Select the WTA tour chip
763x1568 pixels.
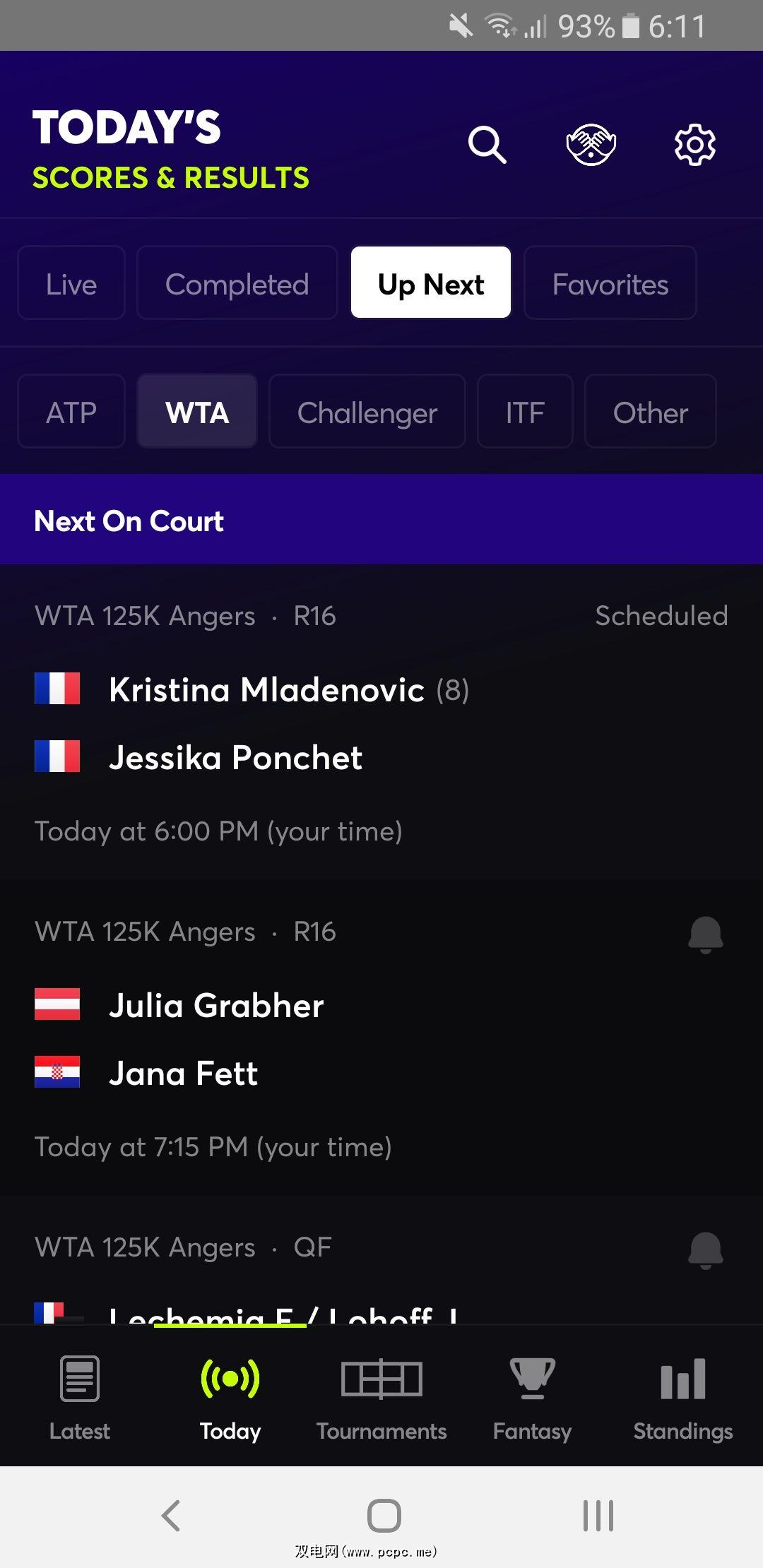(197, 412)
